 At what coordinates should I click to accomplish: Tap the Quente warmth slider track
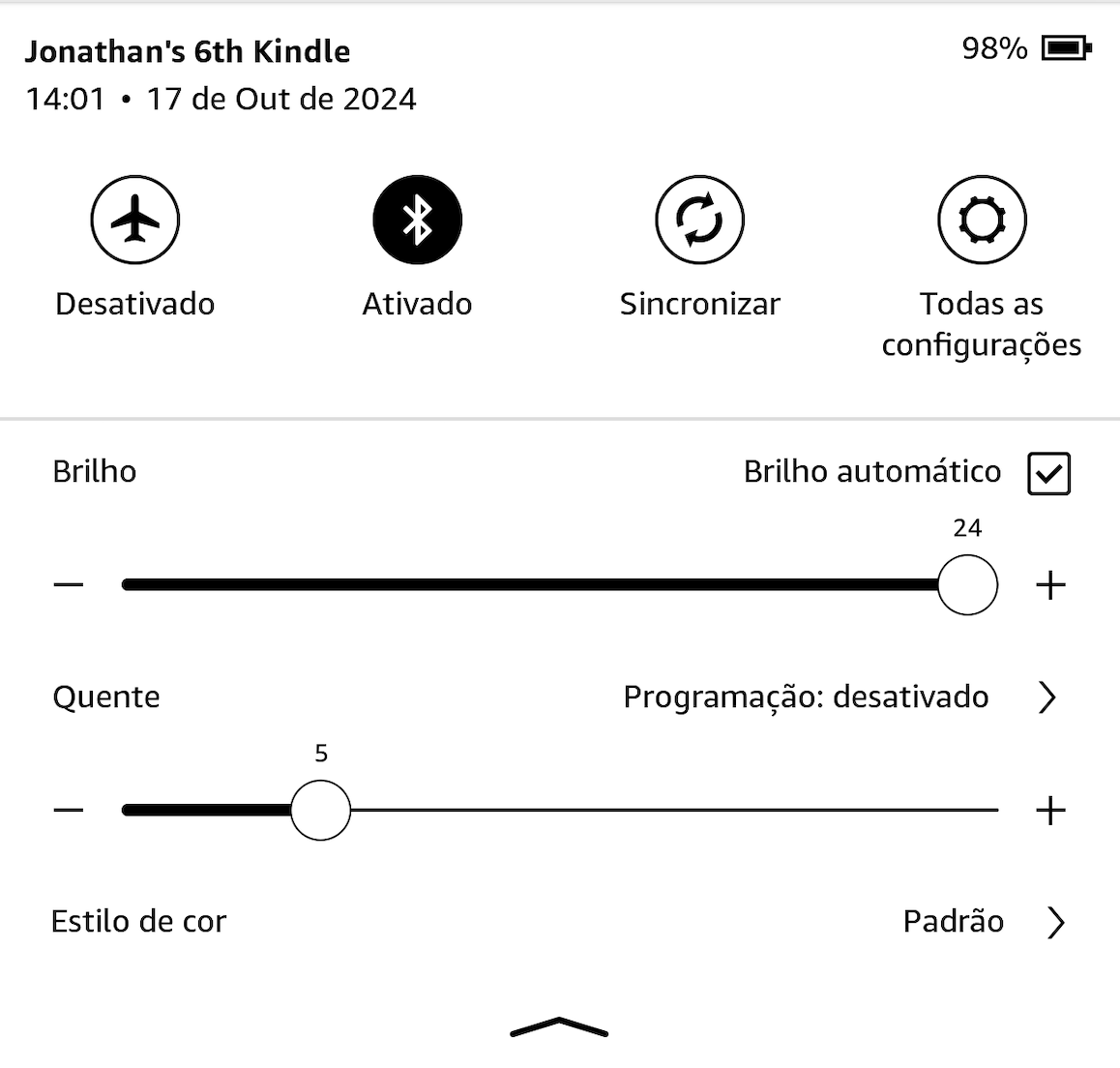(658, 811)
